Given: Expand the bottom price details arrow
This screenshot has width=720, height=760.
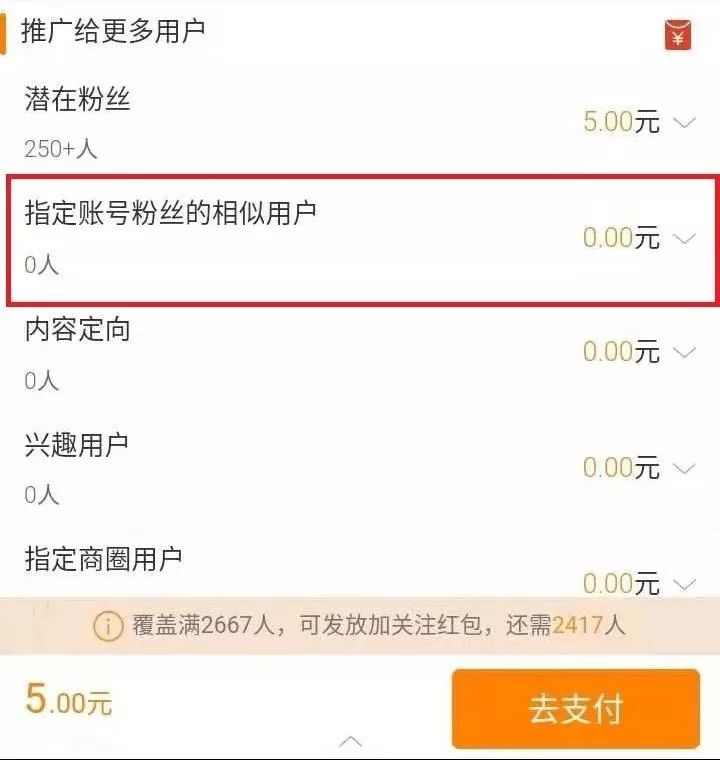Looking at the screenshot, I should 350,741.
